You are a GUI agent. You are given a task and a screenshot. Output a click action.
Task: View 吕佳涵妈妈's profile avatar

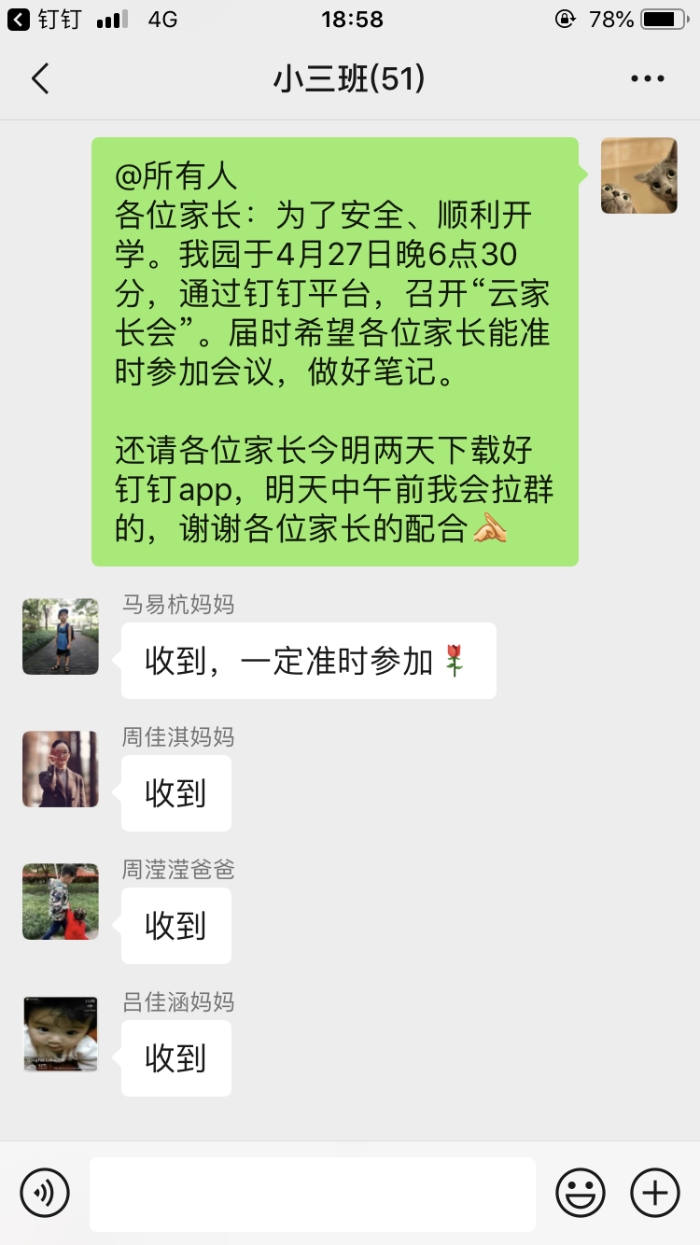[x=60, y=1034]
